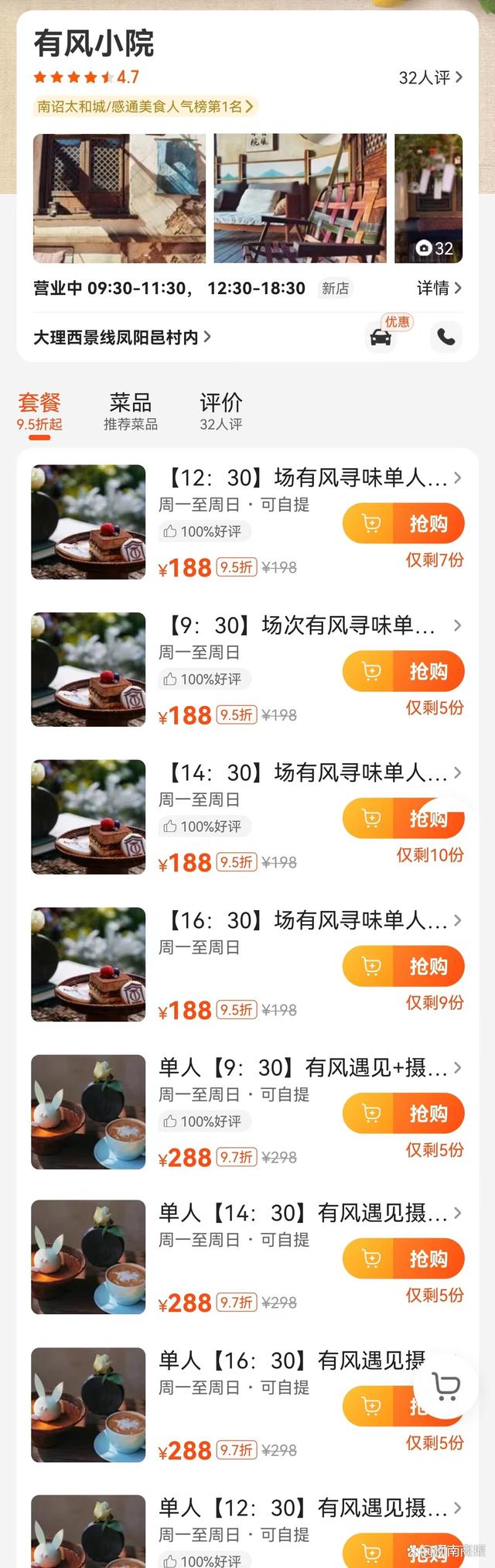View the first storefront photo

click(x=119, y=199)
